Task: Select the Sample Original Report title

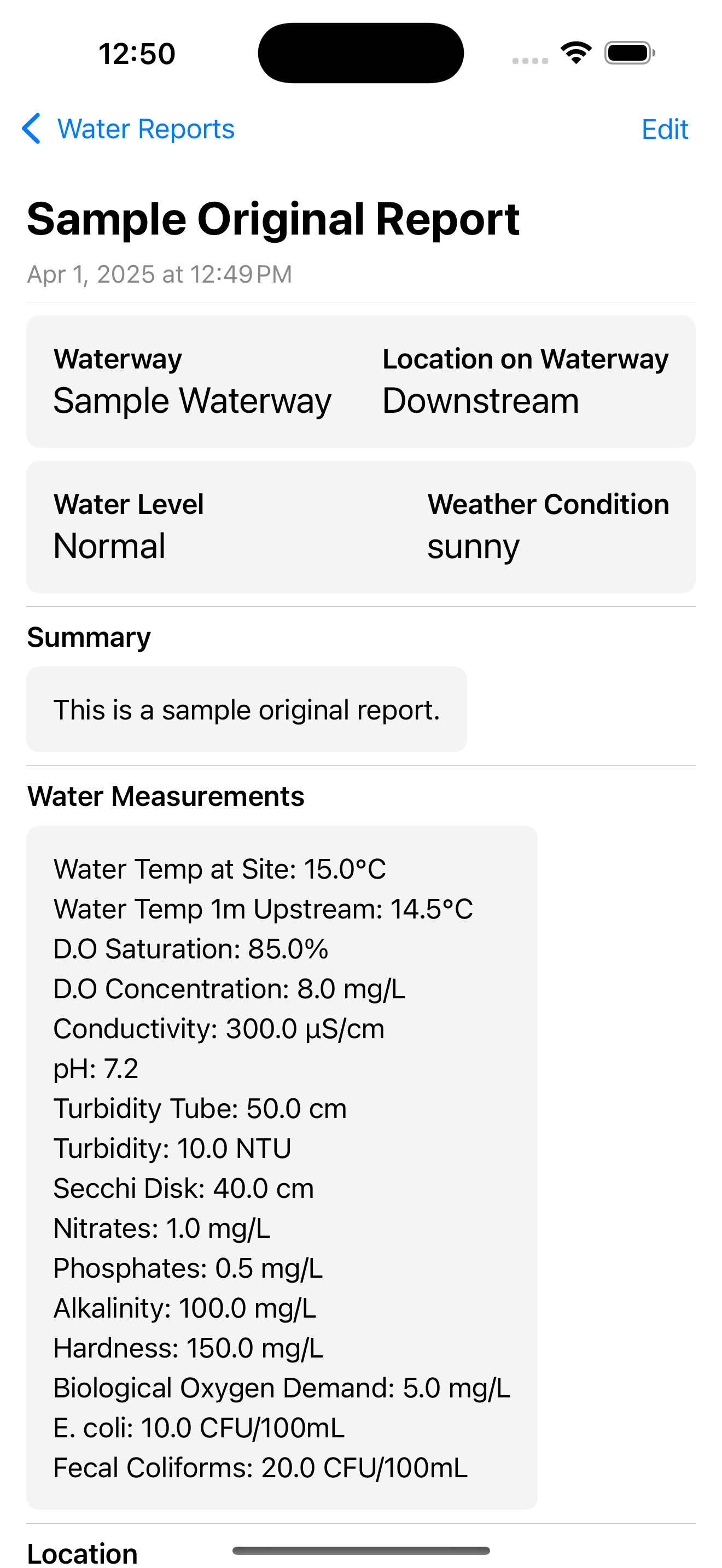Action: pyautogui.click(x=273, y=219)
